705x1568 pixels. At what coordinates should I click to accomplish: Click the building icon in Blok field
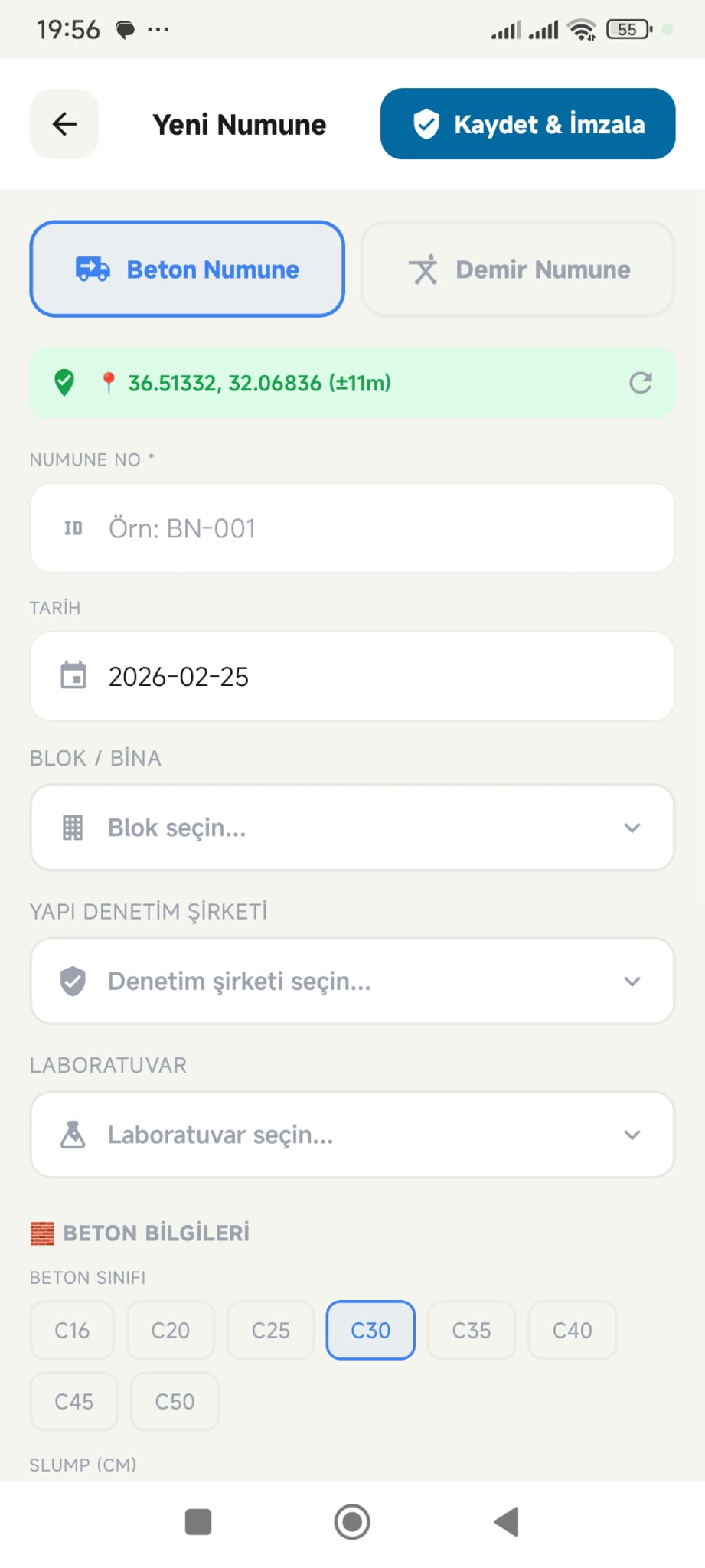click(72, 827)
